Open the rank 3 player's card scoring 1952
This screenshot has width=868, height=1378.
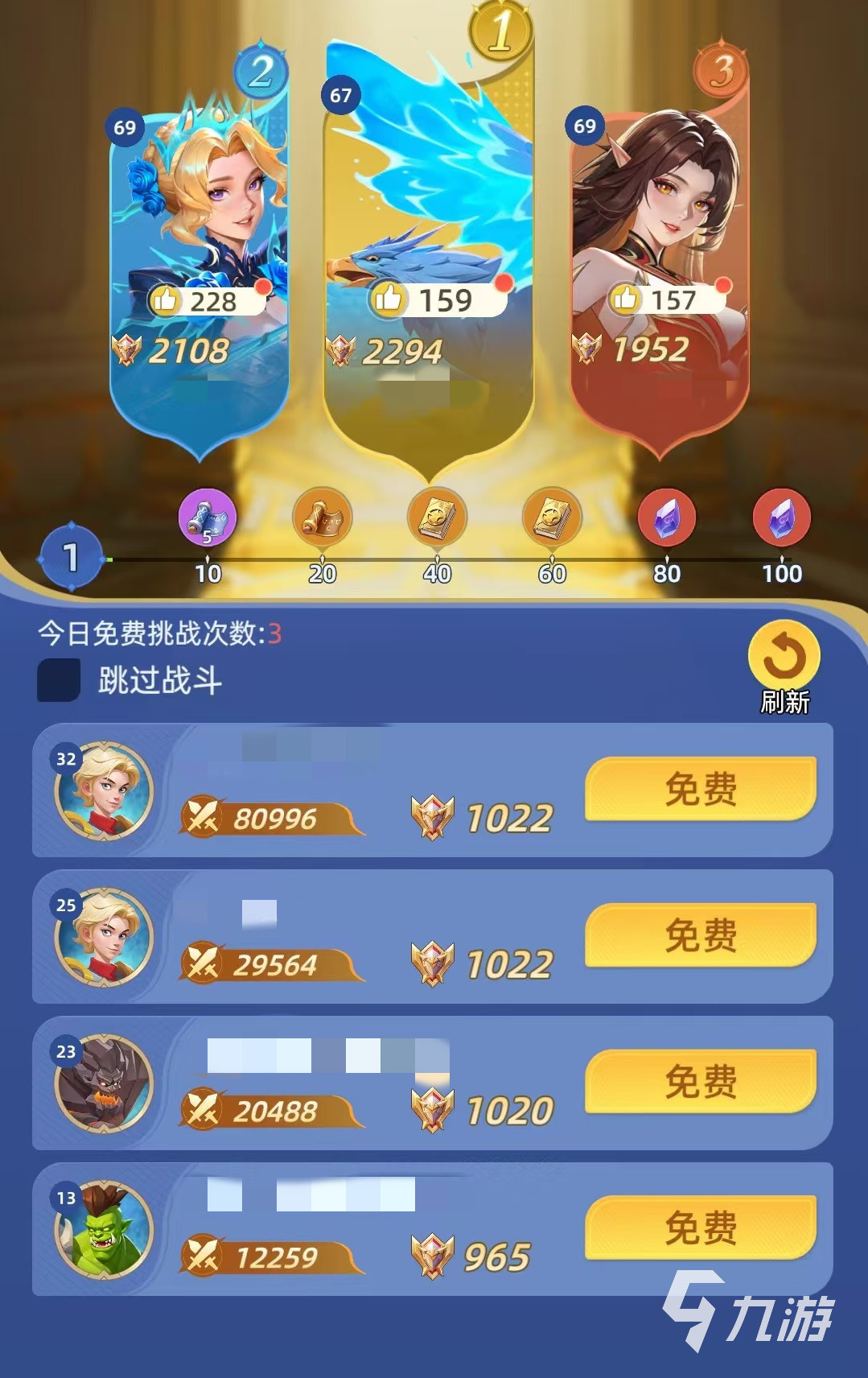660,209
